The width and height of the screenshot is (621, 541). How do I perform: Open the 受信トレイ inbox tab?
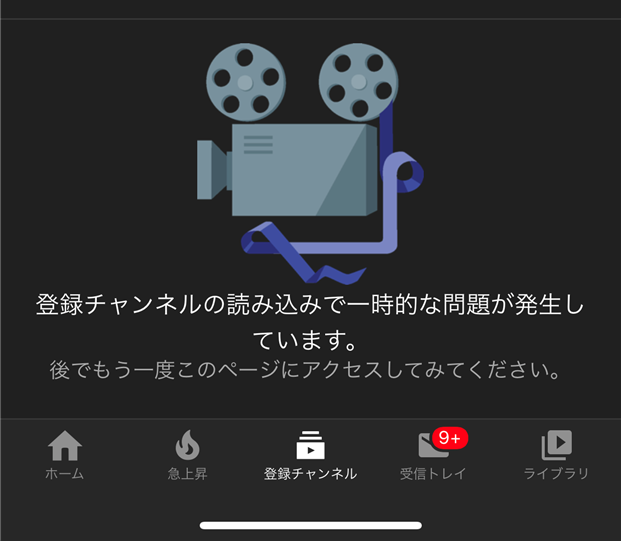433,455
